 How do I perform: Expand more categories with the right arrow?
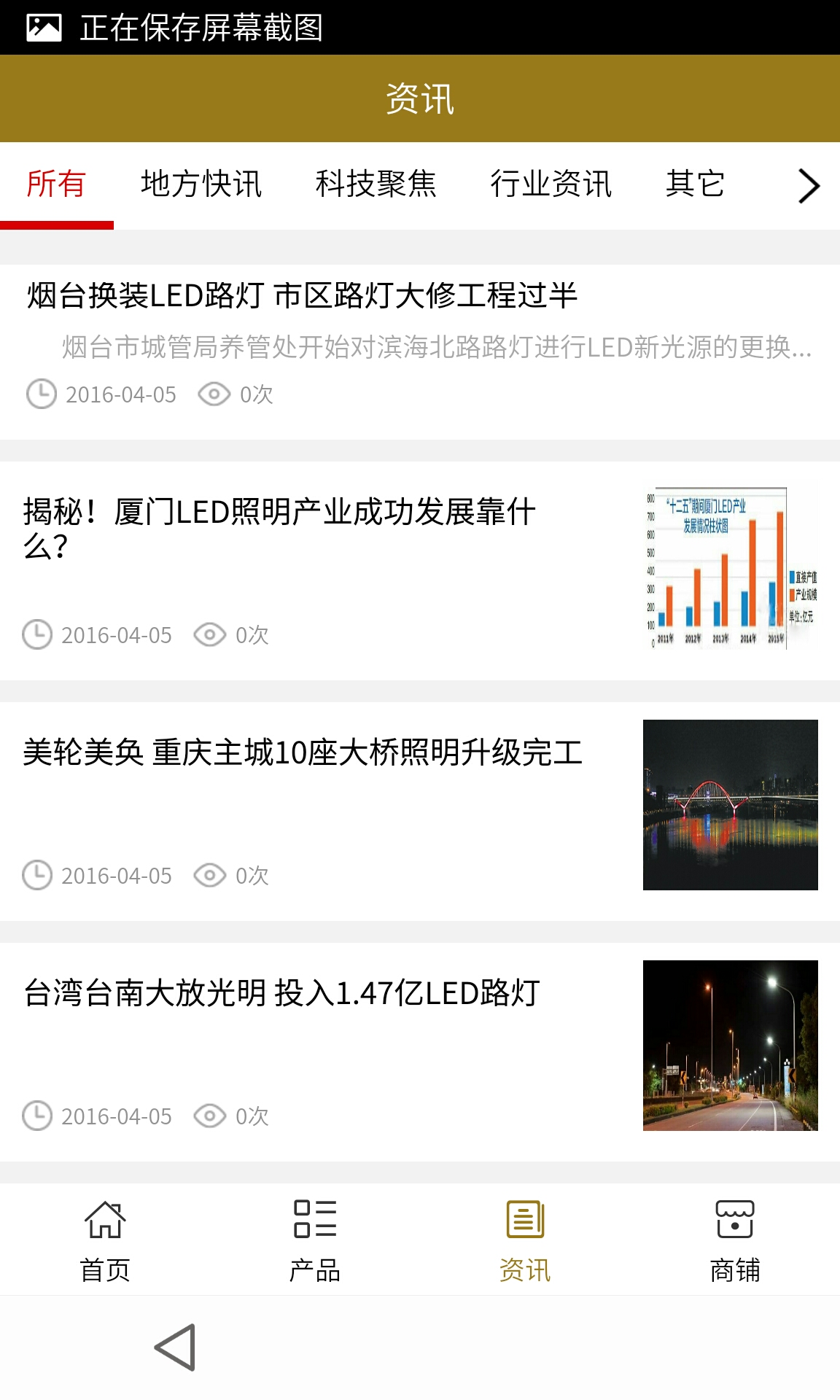(808, 186)
